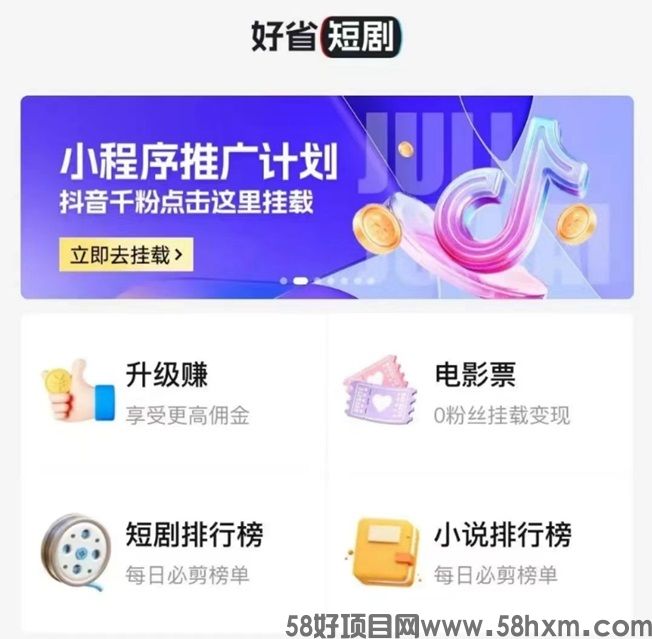Open 升级赚 for higher commission

(x=170, y=393)
